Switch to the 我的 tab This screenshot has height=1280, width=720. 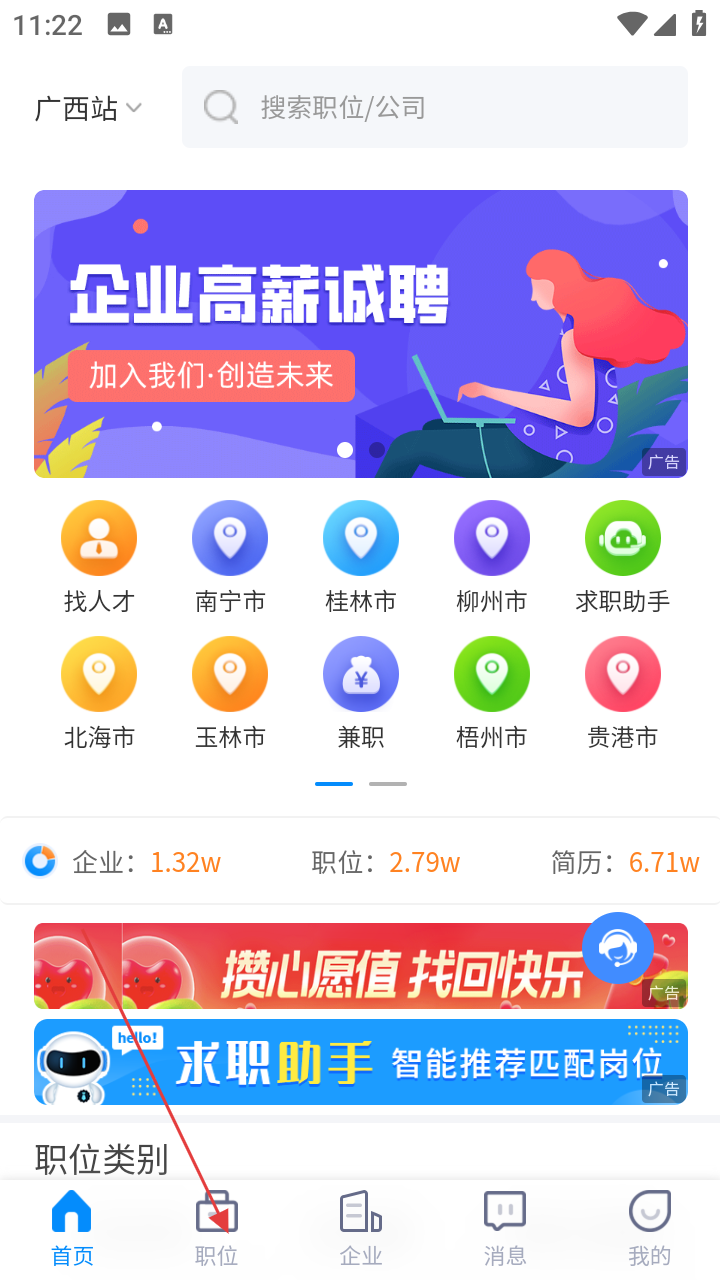(649, 1229)
